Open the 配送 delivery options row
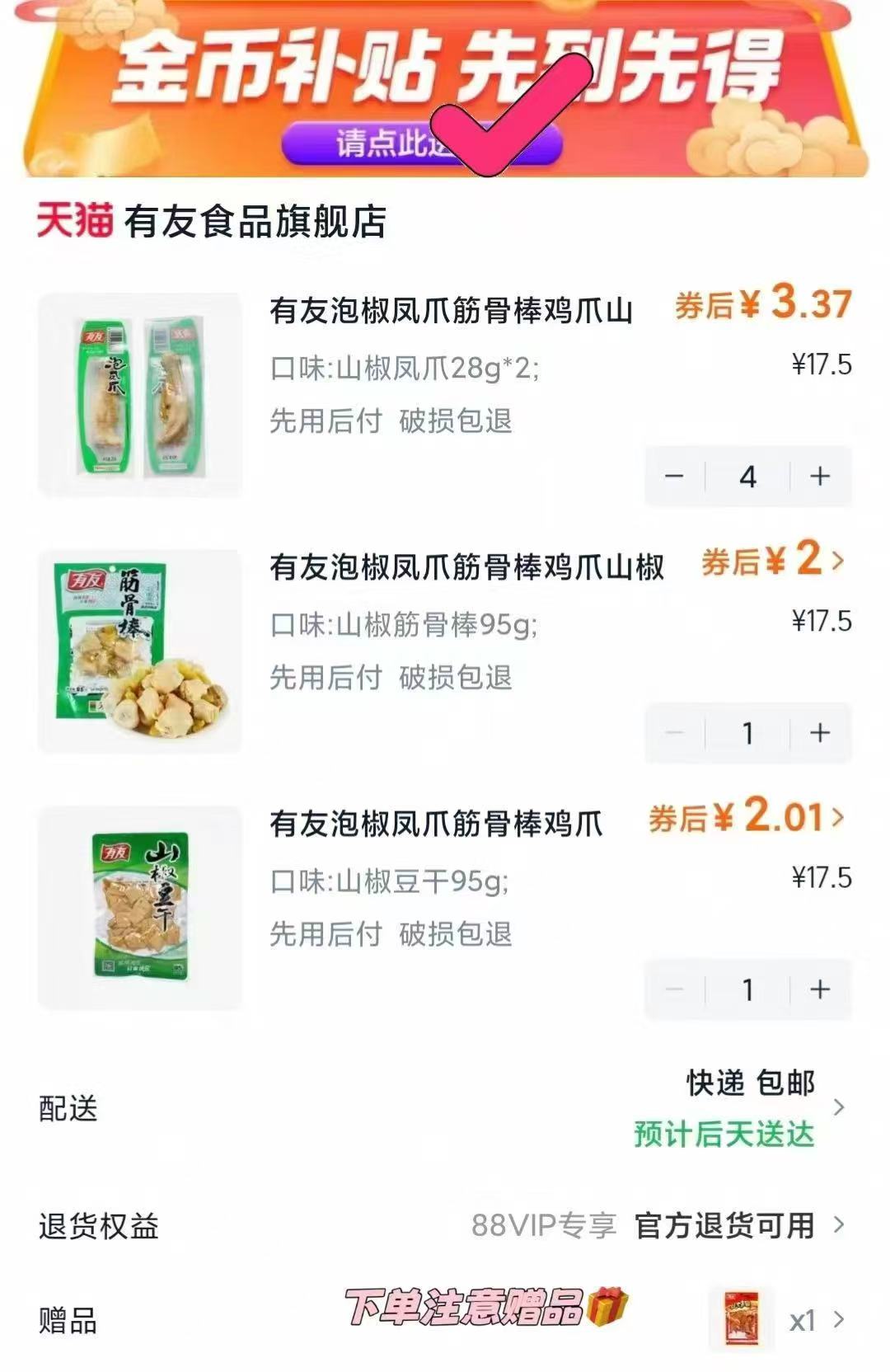Screen dimensions: 890x1372 (x=445, y=1107)
